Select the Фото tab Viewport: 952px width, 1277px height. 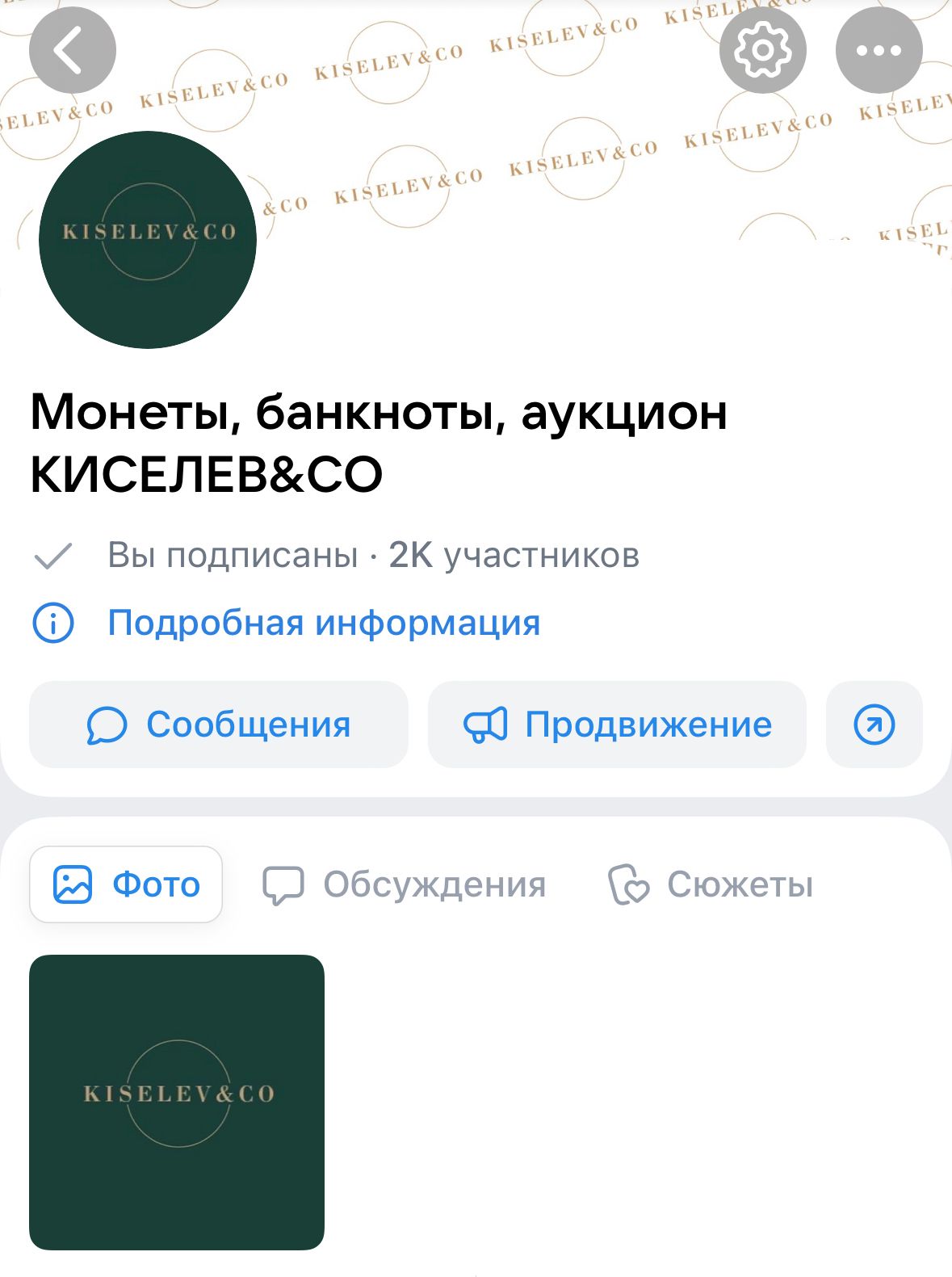tap(126, 884)
